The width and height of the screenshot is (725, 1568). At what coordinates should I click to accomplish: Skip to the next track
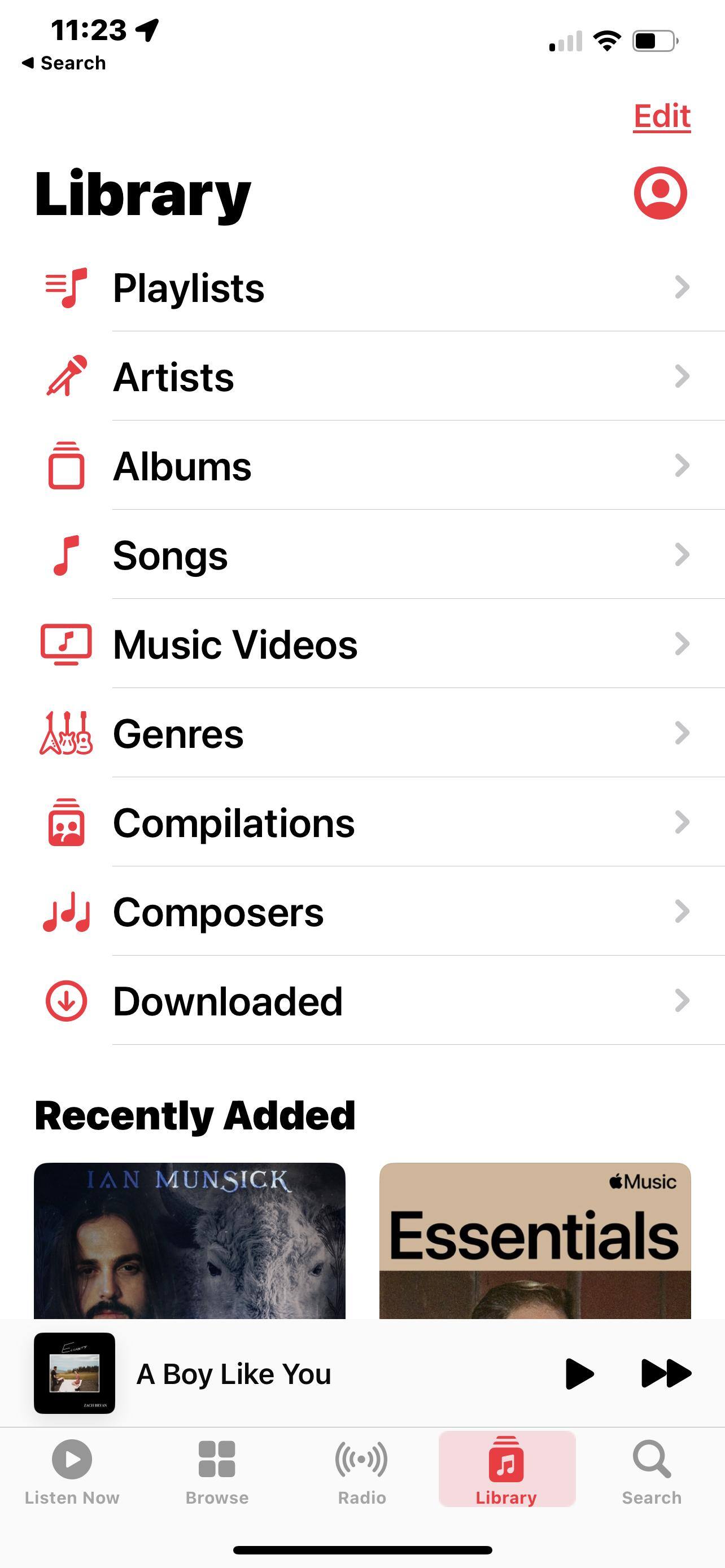point(666,1374)
